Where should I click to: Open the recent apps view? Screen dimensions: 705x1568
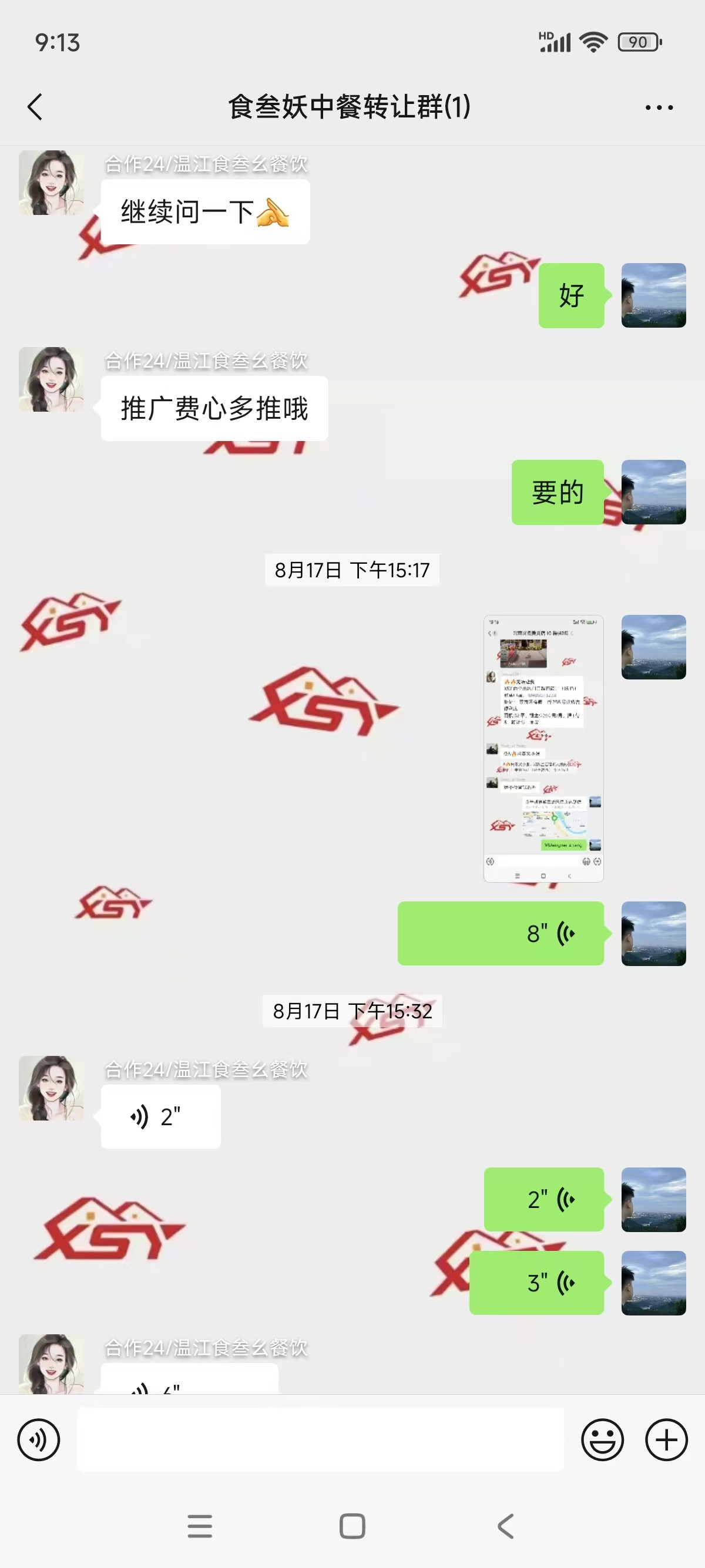(200, 1526)
